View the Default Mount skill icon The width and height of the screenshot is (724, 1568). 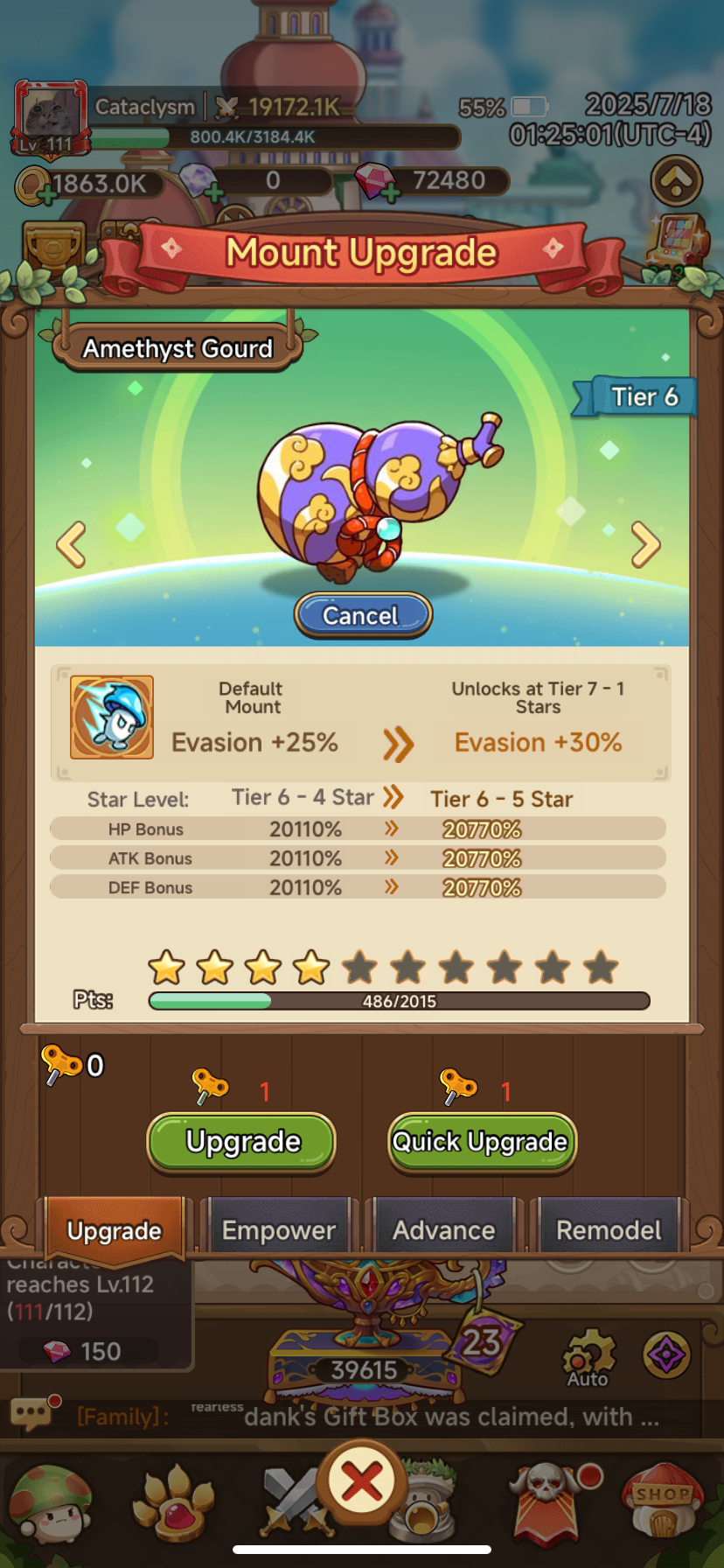point(112,717)
